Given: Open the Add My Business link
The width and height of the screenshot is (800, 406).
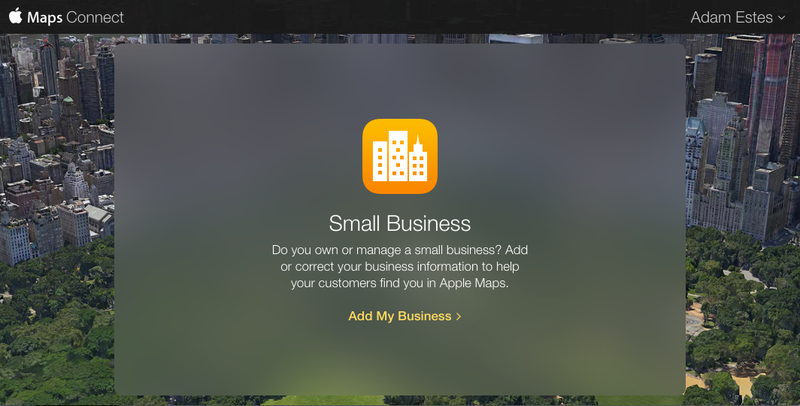Looking at the screenshot, I should point(404,316).
